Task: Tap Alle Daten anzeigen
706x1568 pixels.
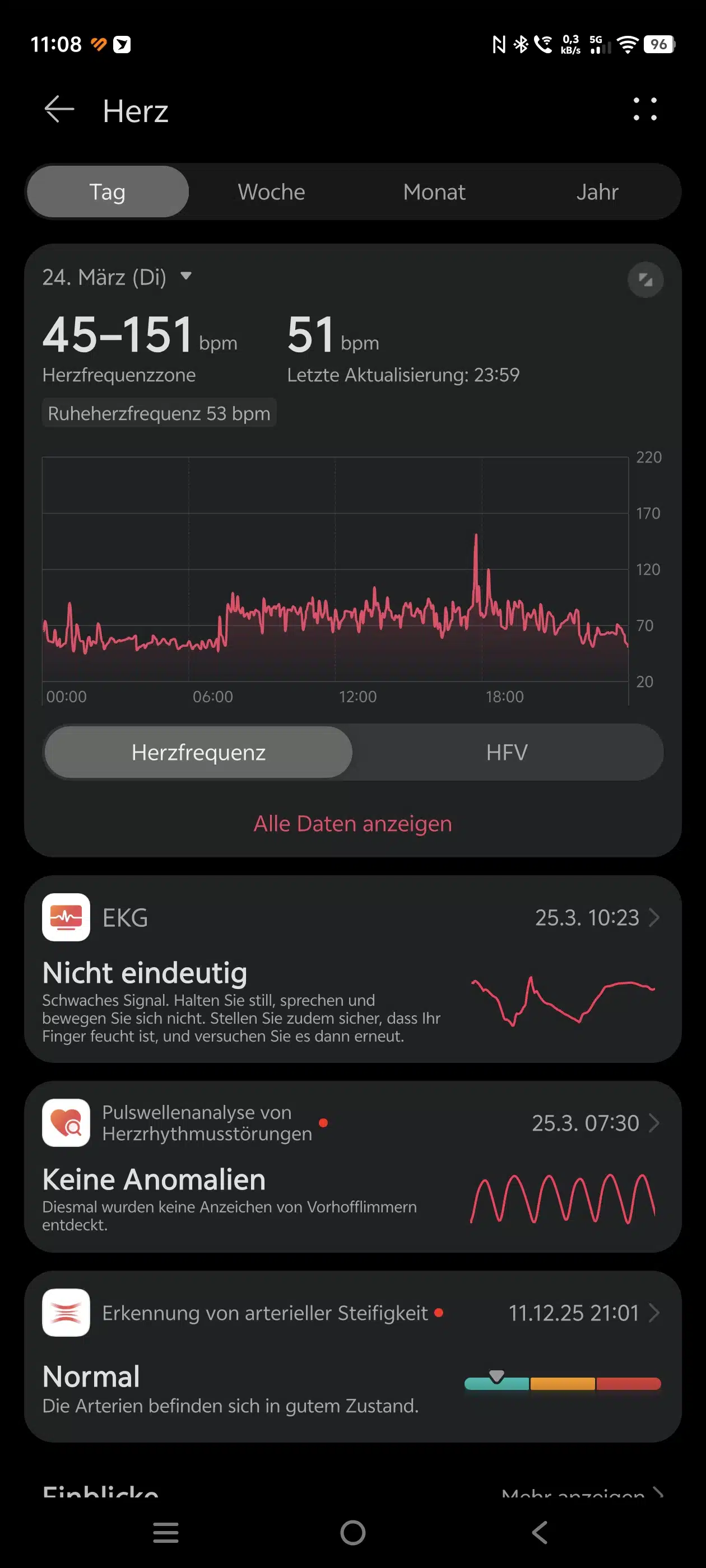Action: 352,824
